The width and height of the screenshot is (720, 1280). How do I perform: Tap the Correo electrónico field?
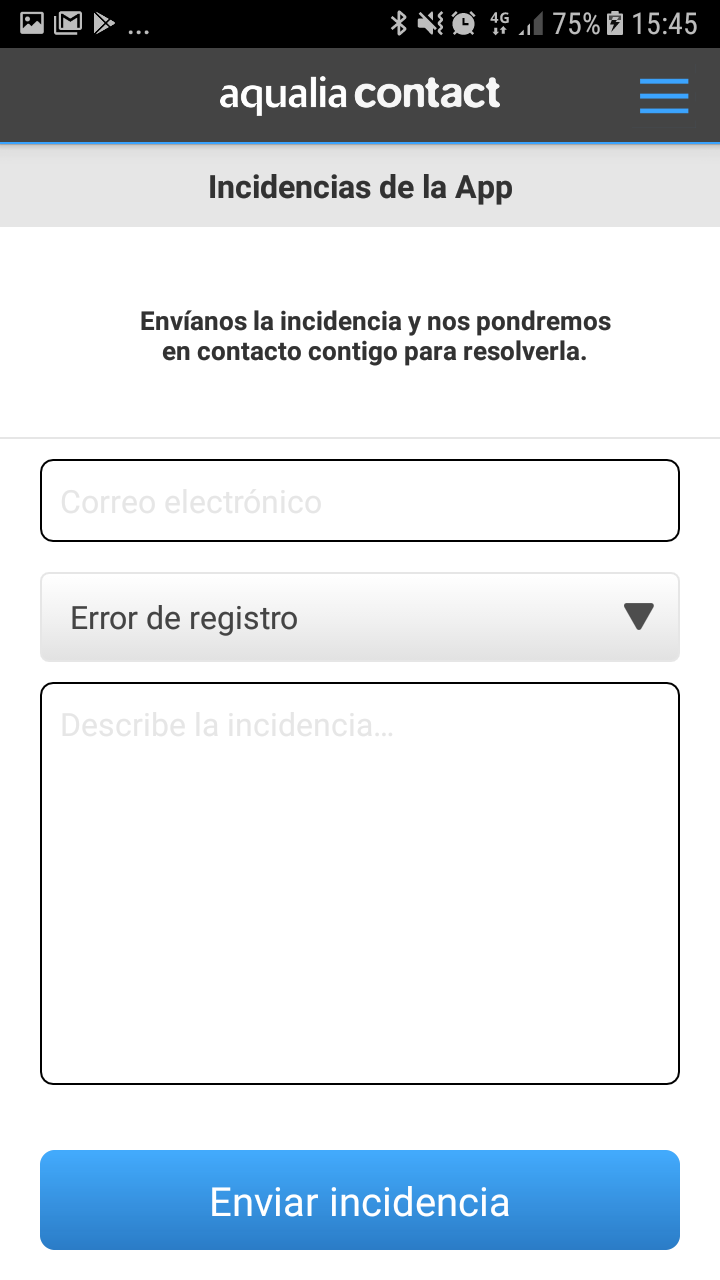click(x=360, y=501)
